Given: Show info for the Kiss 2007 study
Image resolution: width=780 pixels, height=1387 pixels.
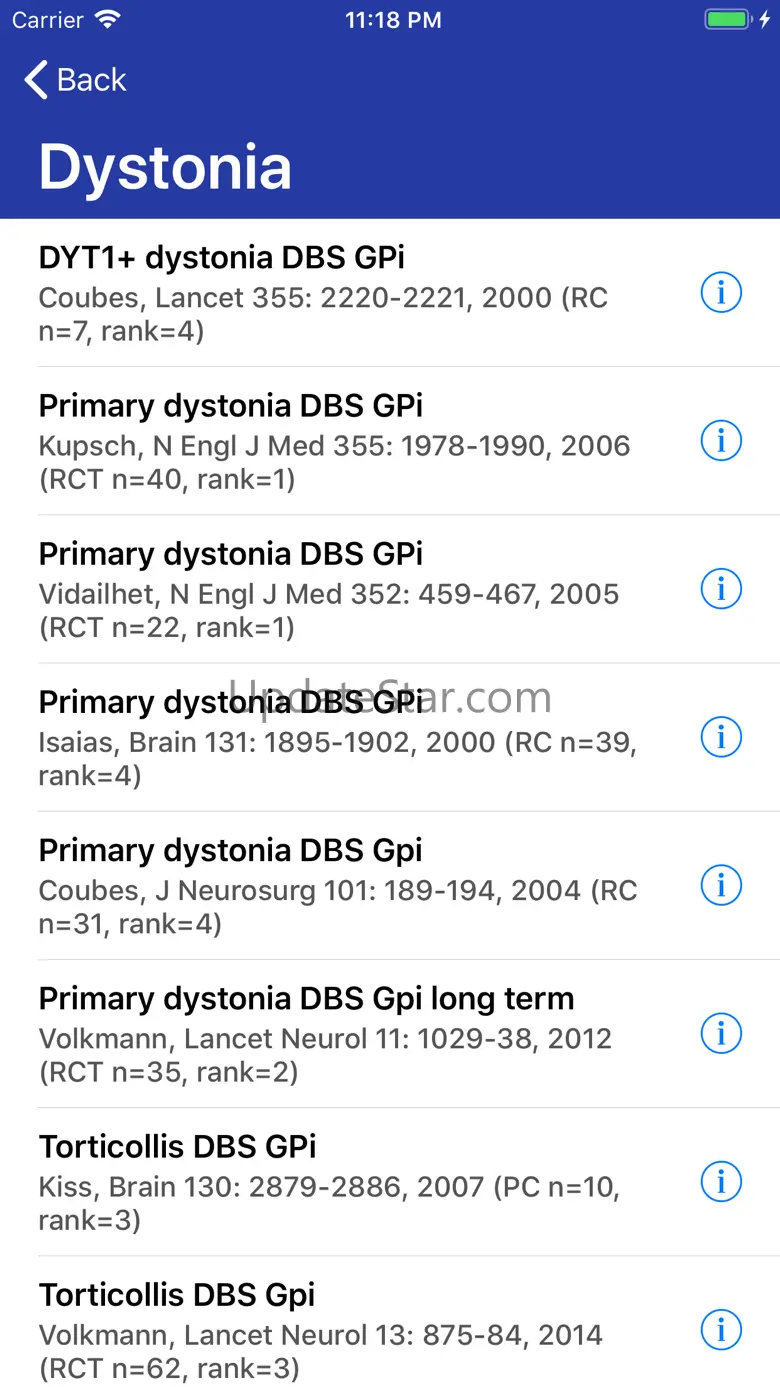Looking at the screenshot, I should pos(721,1182).
